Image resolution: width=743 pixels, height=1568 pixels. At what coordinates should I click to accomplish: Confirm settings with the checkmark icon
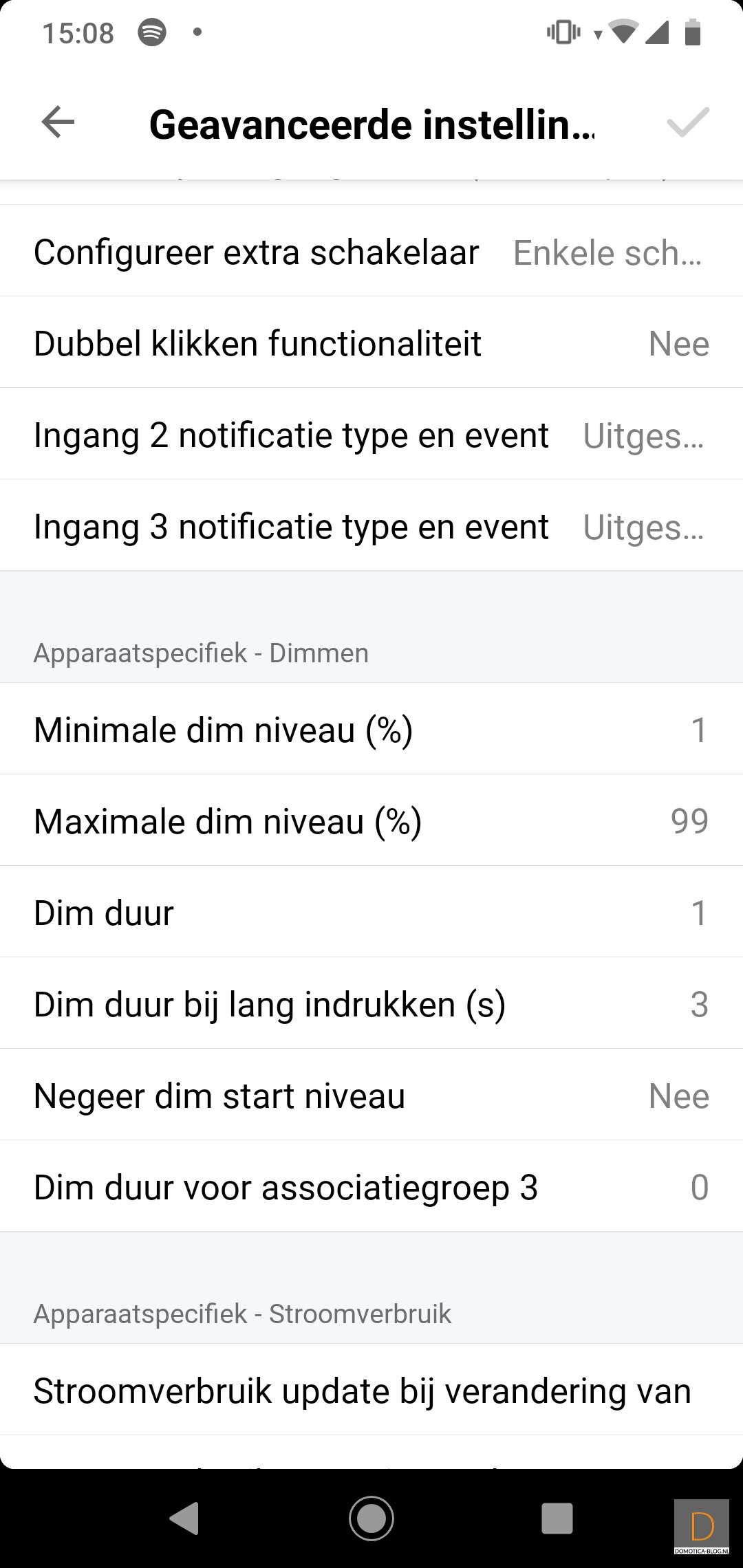pos(687,123)
